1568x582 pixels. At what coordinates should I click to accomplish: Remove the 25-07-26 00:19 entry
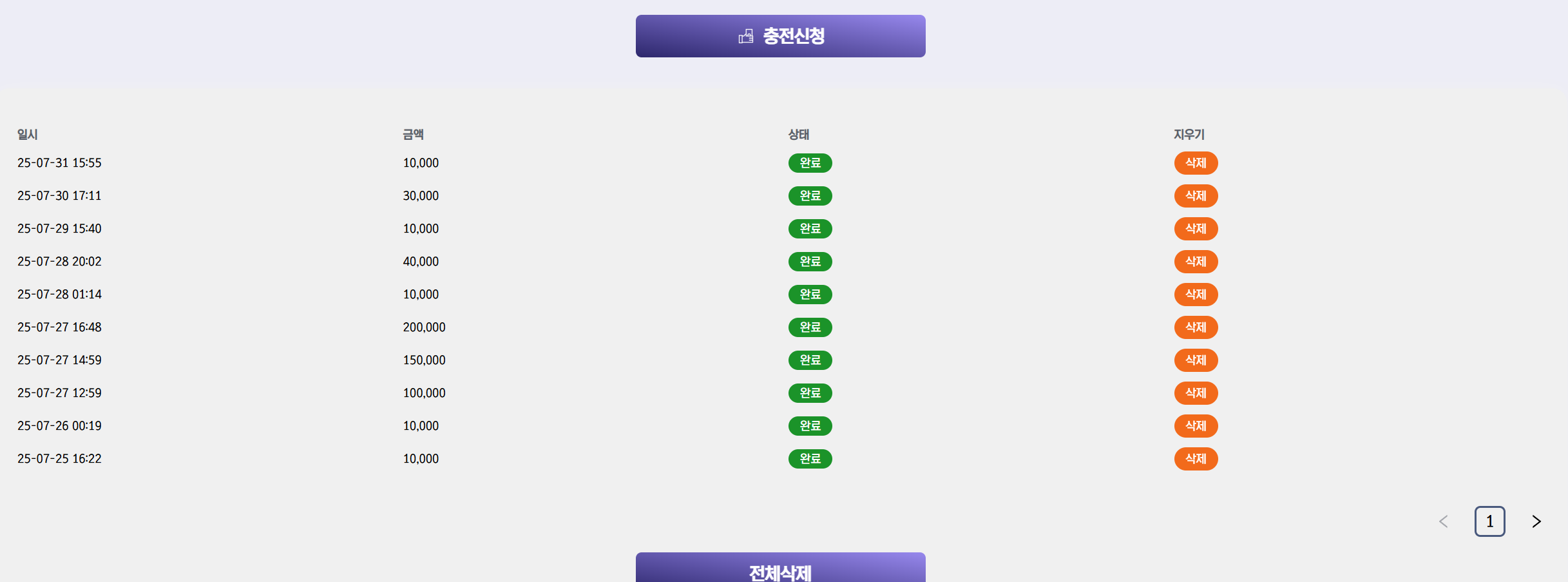(1195, 426)
